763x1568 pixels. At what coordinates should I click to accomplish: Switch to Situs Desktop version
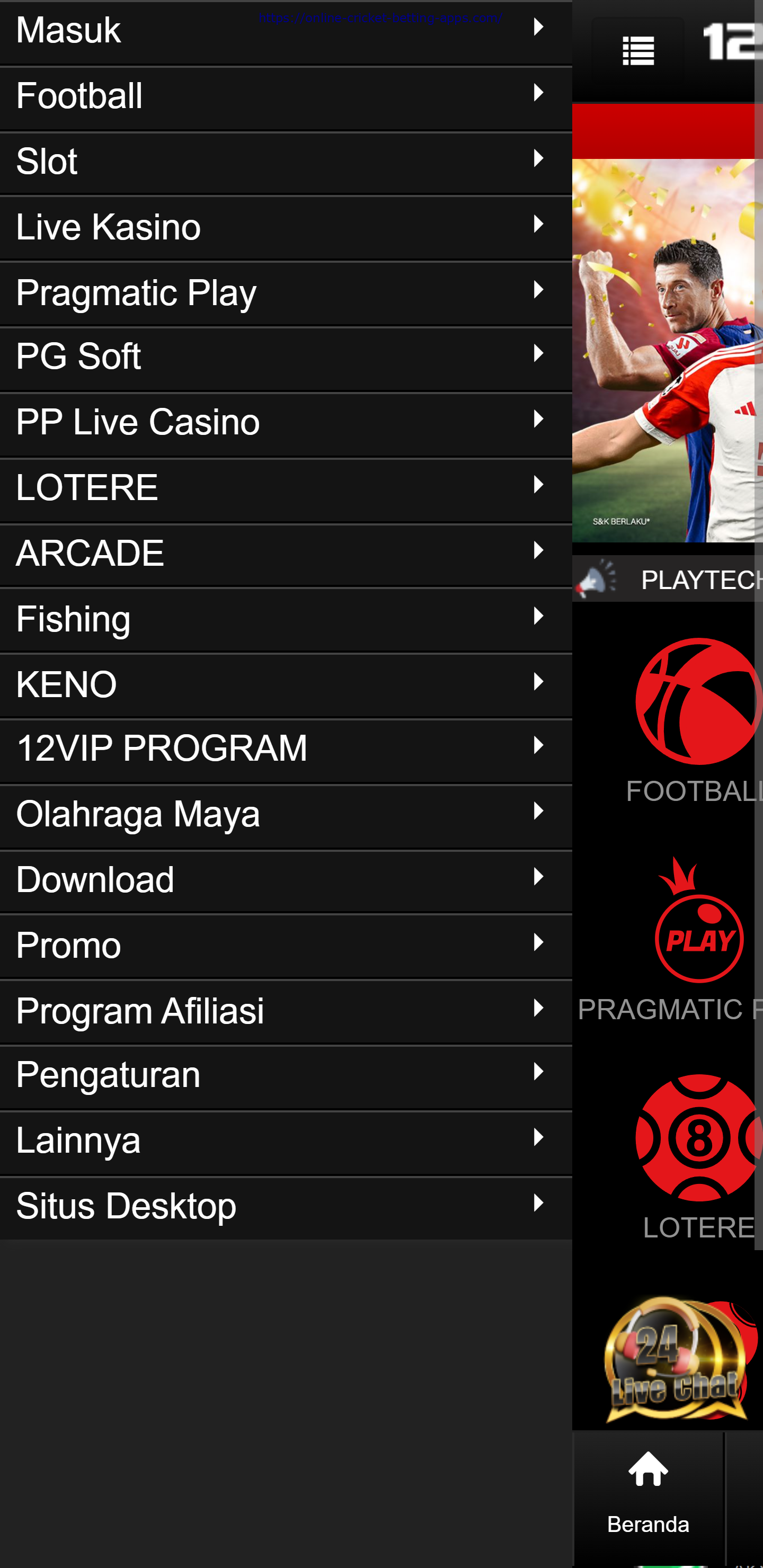[285, 1207]
